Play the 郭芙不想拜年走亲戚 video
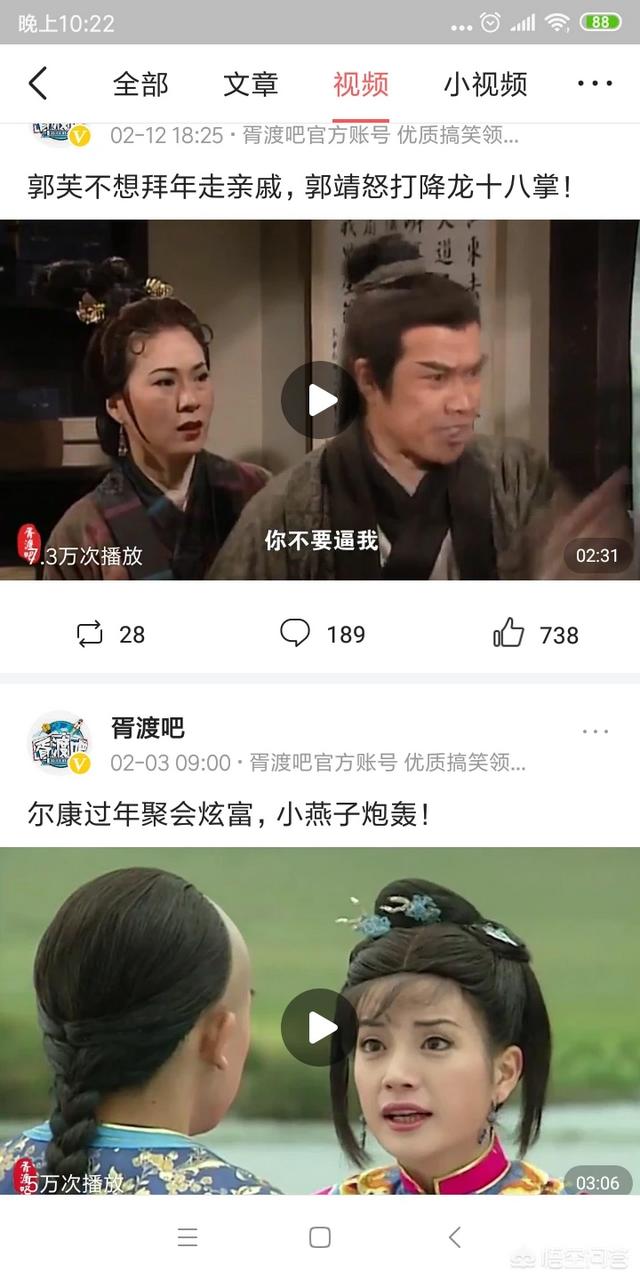The width and height of the screenshot is (640, 1280). click(x=319, y=400)
